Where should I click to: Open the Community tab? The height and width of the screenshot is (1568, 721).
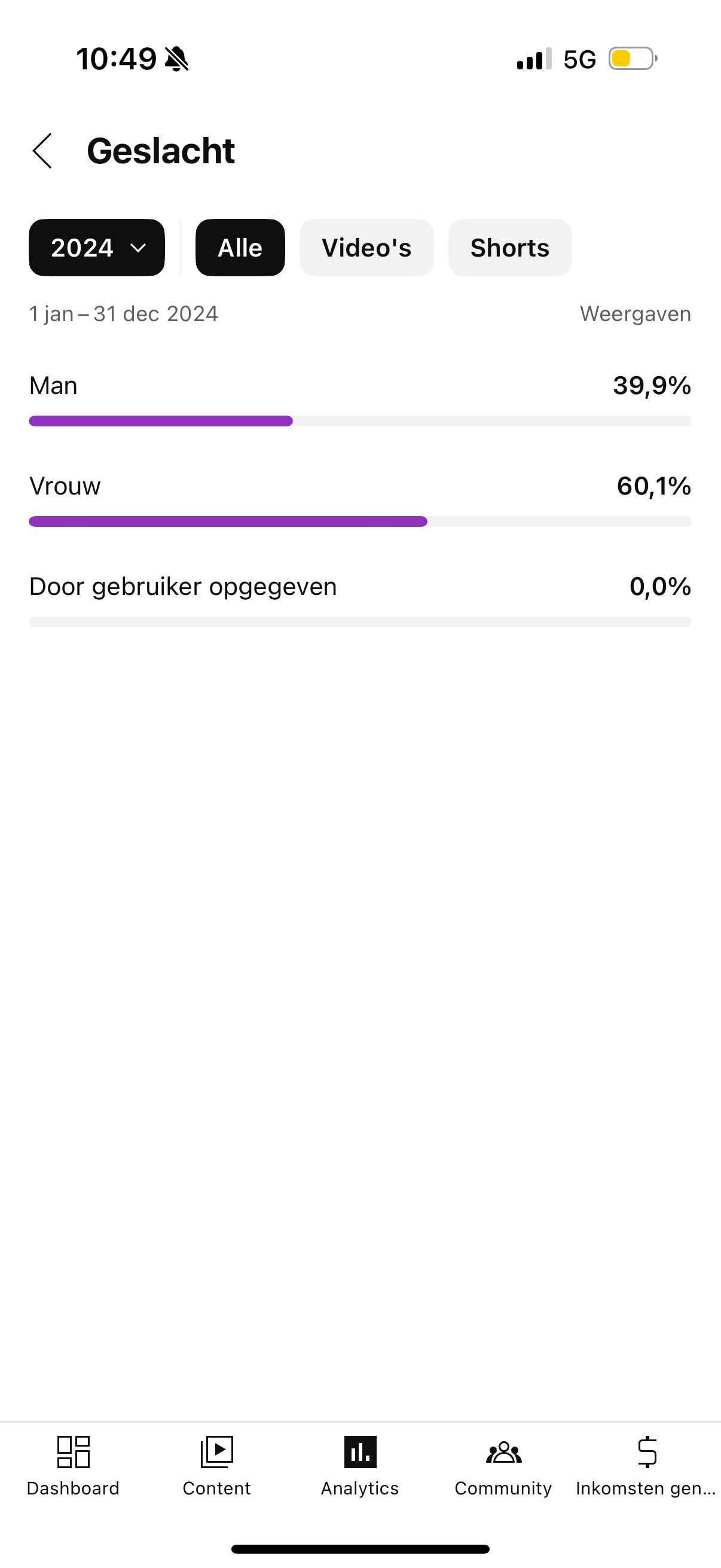[x=503, y=1467]
